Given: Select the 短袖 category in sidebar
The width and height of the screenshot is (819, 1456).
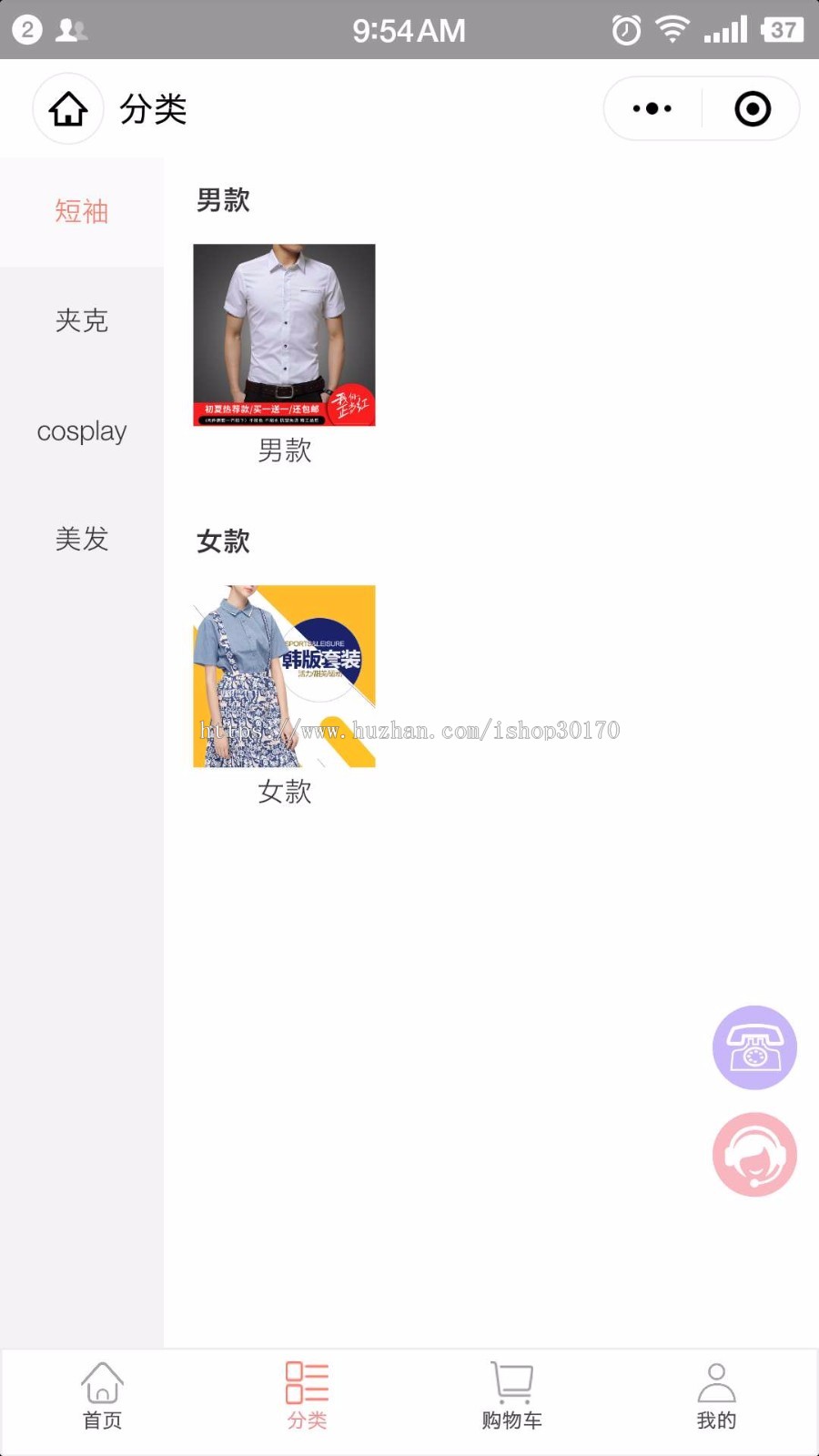Looking at the screenshot, I should 81,211.
